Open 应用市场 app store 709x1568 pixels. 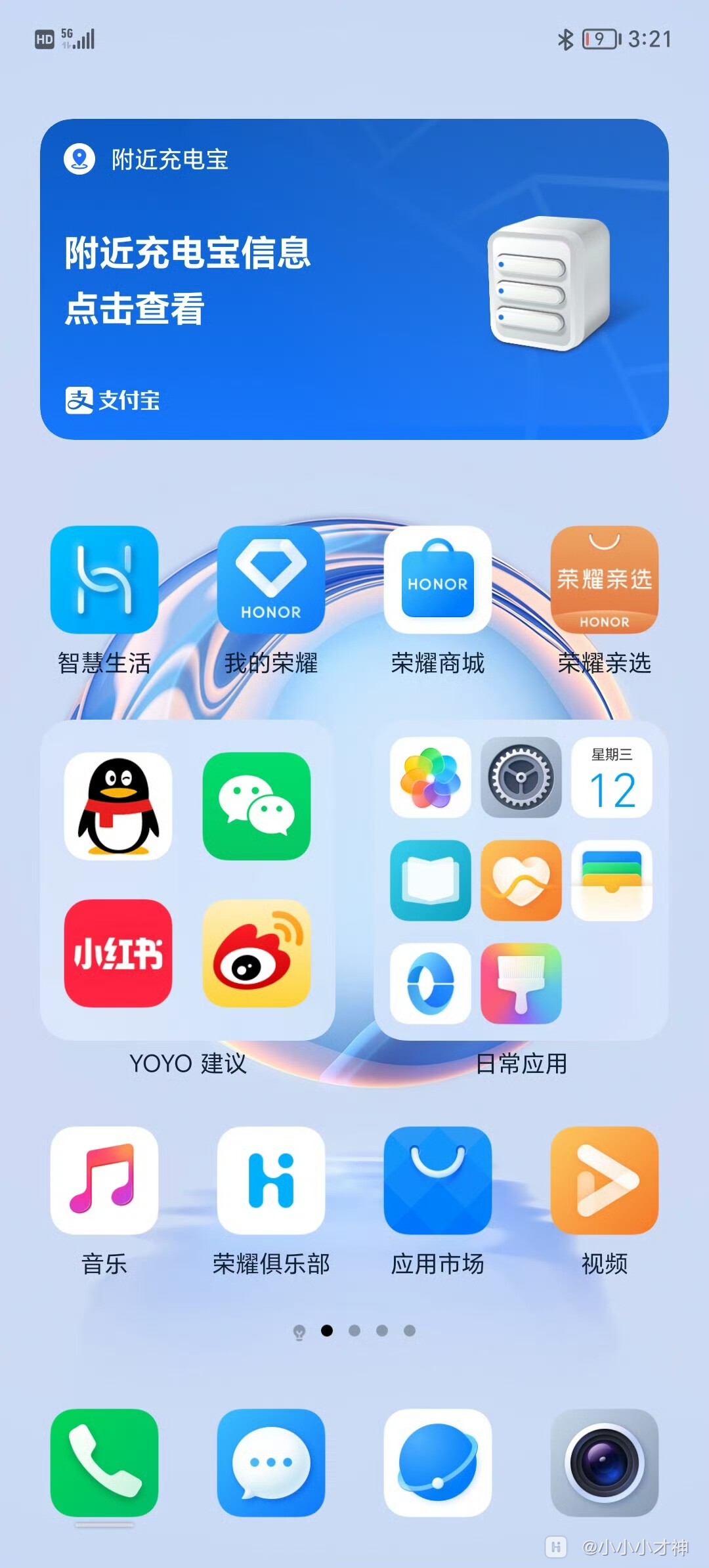pos(438,1181)
